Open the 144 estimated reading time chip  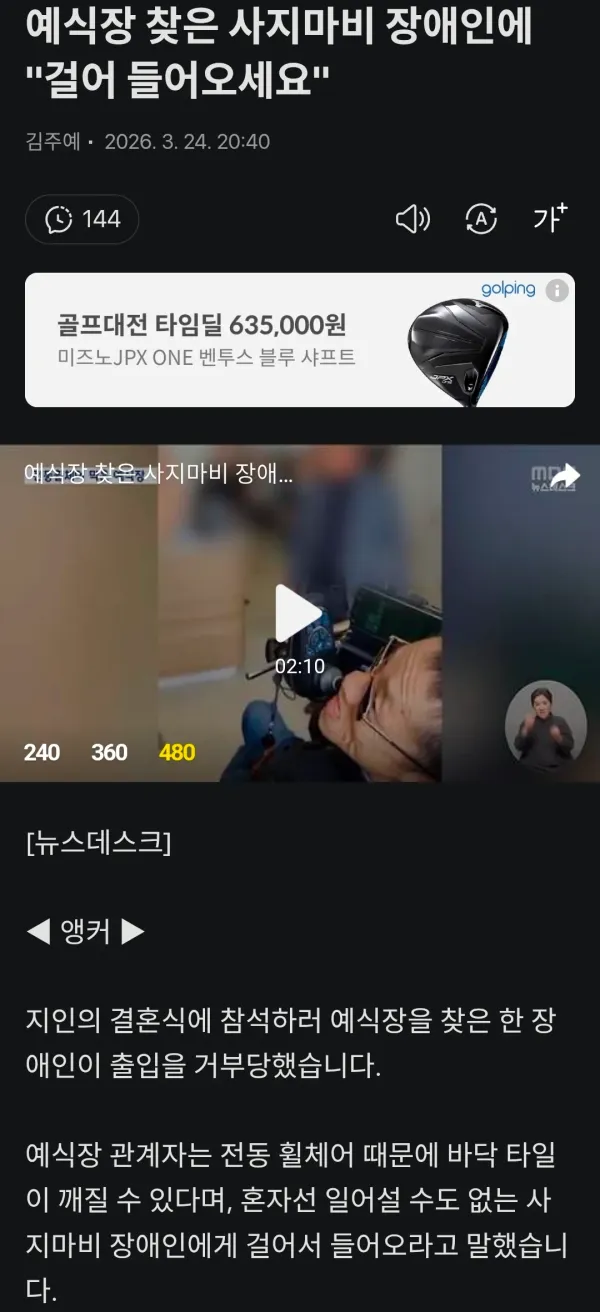(x=82, y=219)
